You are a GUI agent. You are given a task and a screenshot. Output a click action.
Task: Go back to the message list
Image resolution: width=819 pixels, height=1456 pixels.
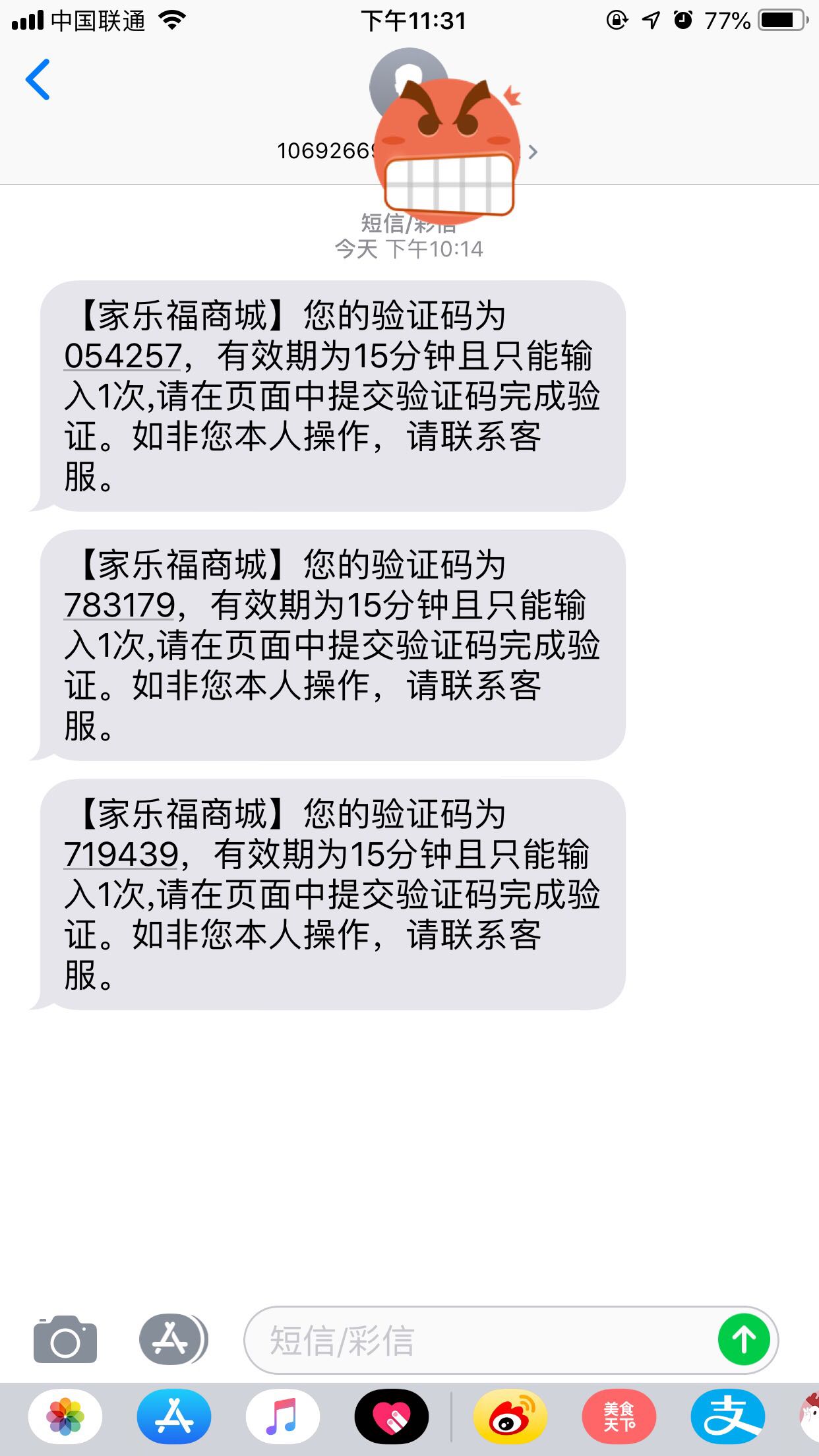click(38, 80)
